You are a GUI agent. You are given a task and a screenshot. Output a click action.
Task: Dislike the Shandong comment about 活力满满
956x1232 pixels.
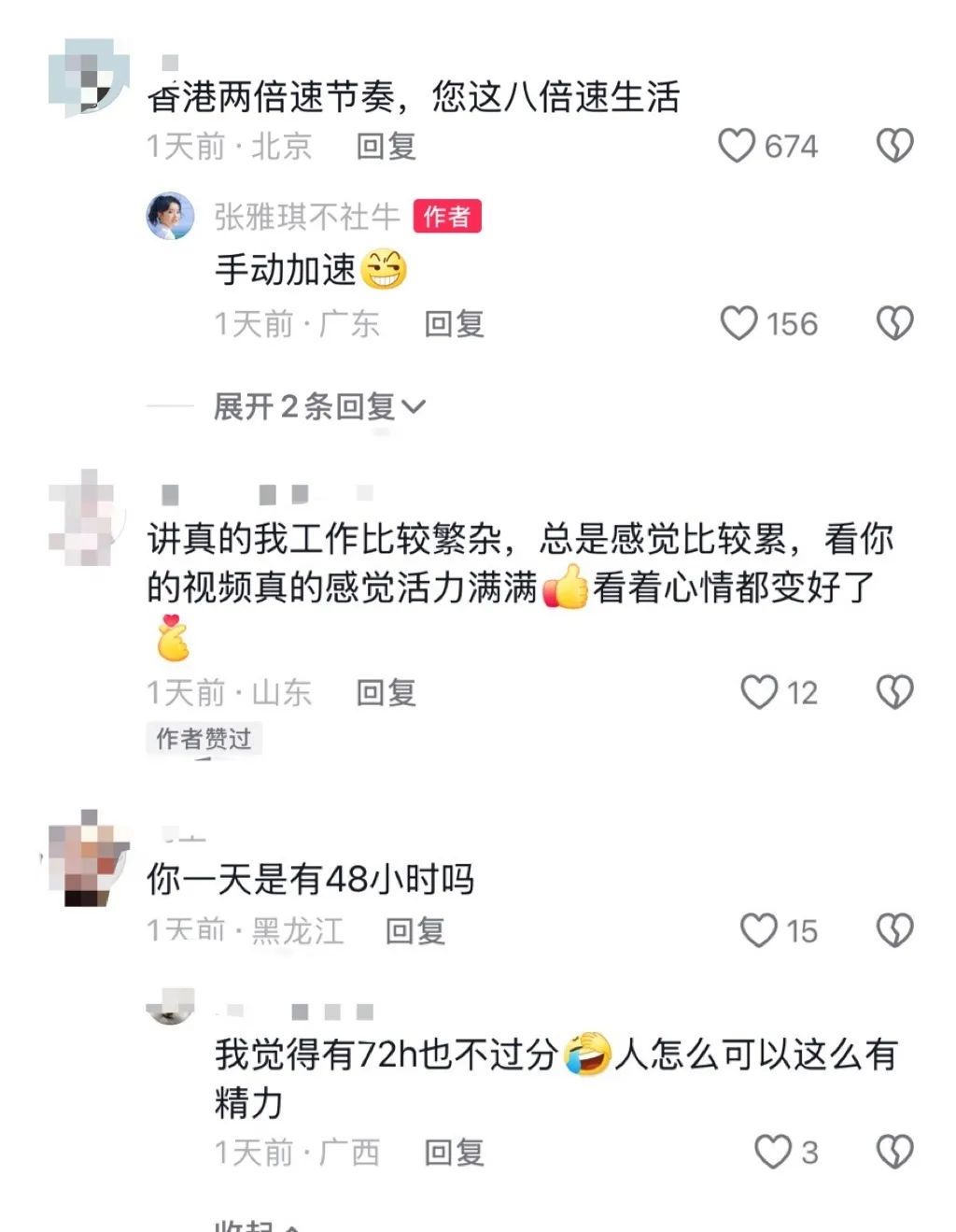894,693
